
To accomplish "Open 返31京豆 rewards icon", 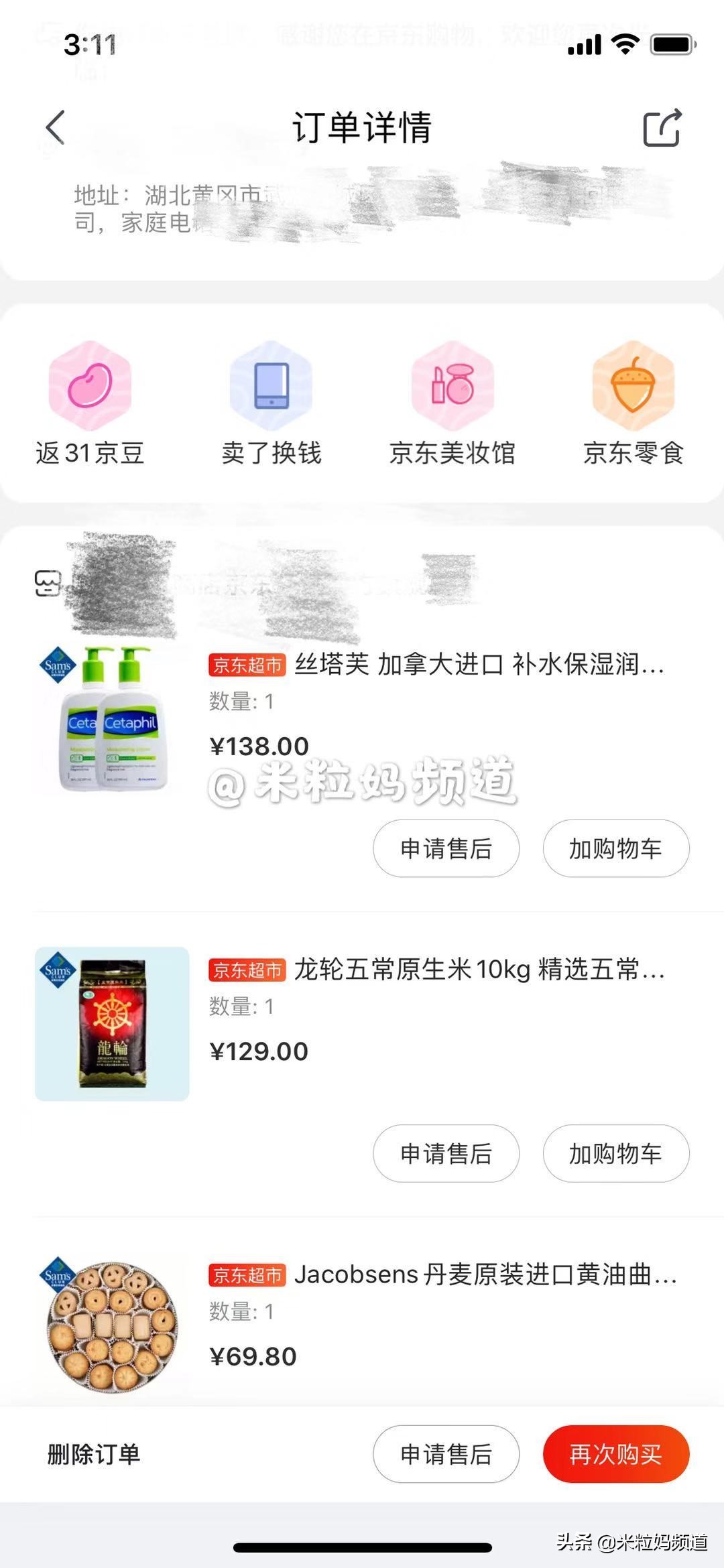I will pyautogui.click(x=90, y=402).
